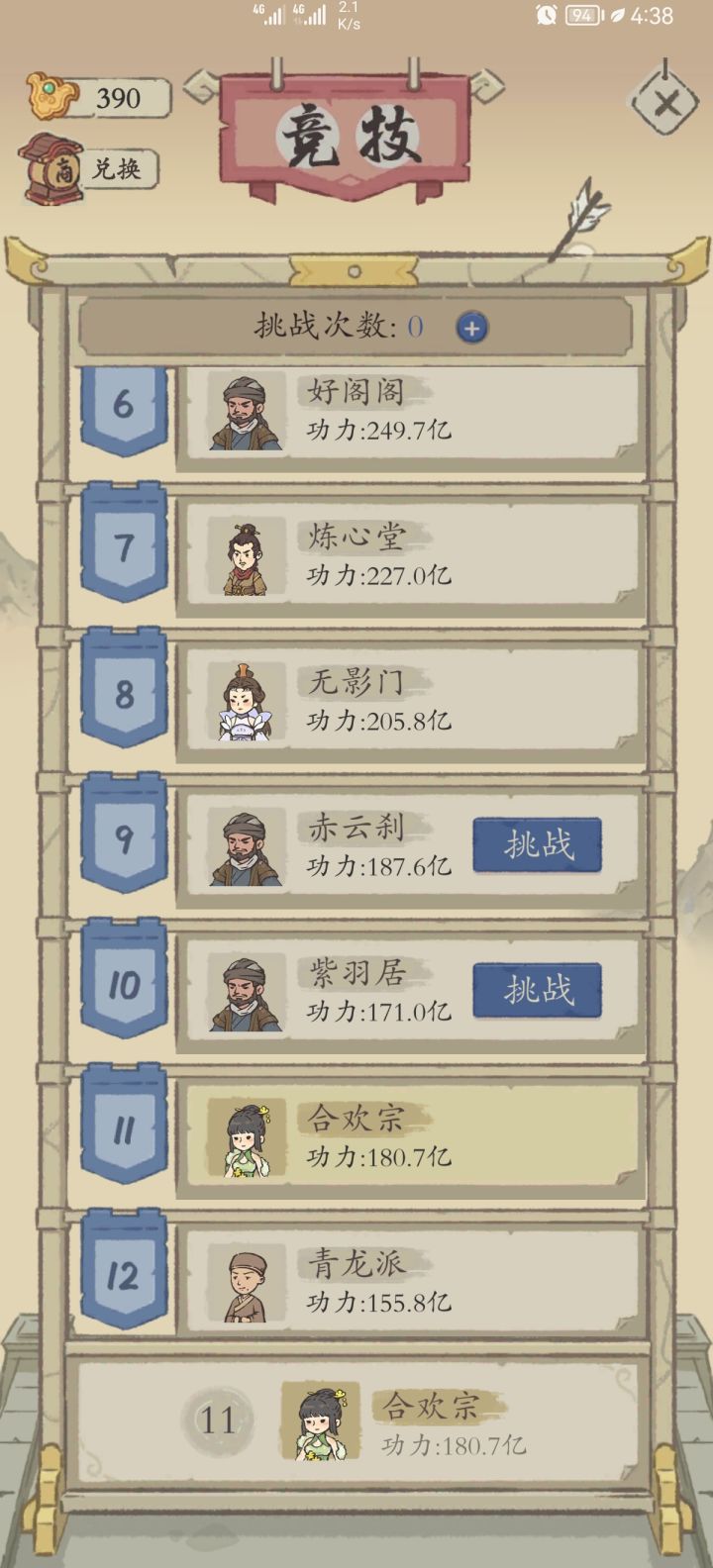This screenshot has width=713, height=1568.
Task: Tap the avatar of rank 6 好阁阁
Action: [244, 414]
